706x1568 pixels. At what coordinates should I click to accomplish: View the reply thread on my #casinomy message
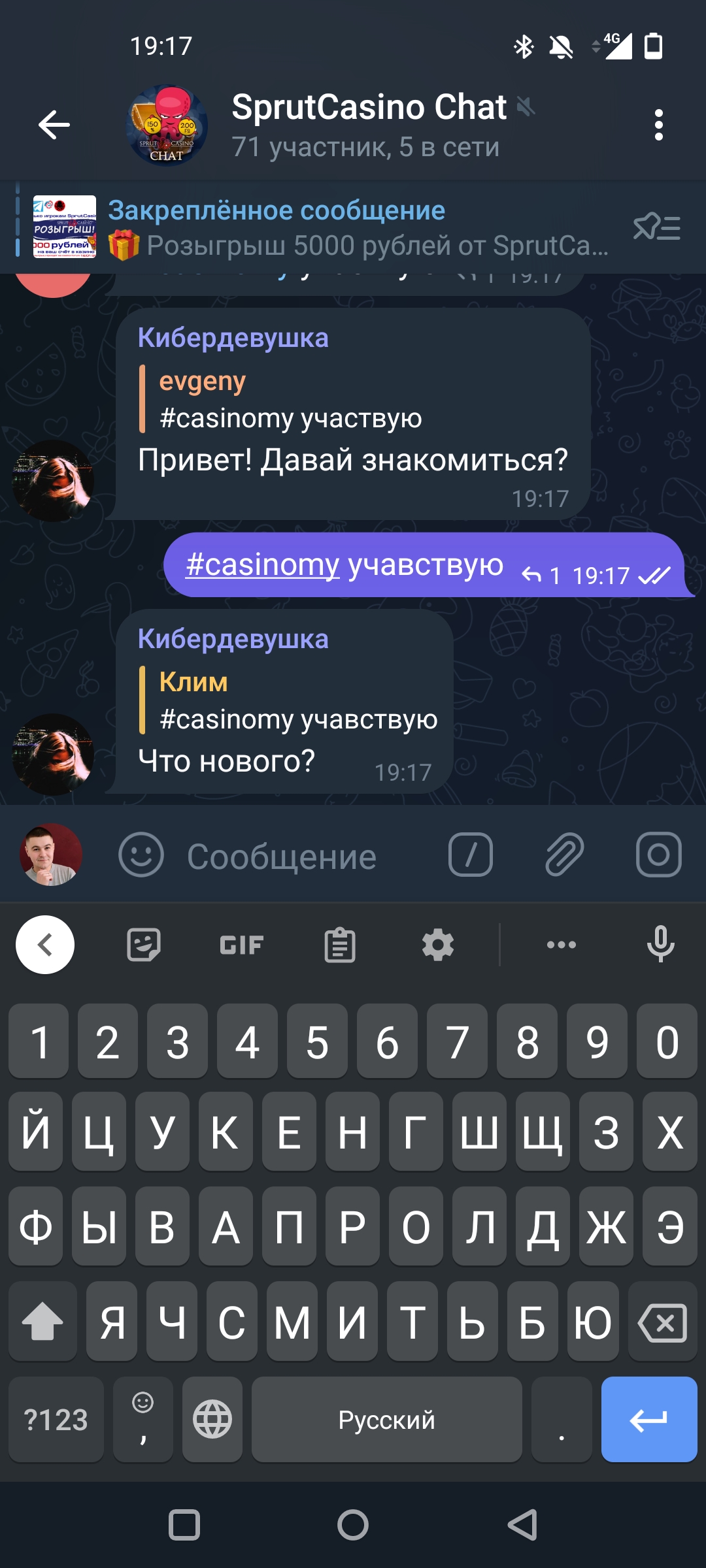[x=541, y=576]
